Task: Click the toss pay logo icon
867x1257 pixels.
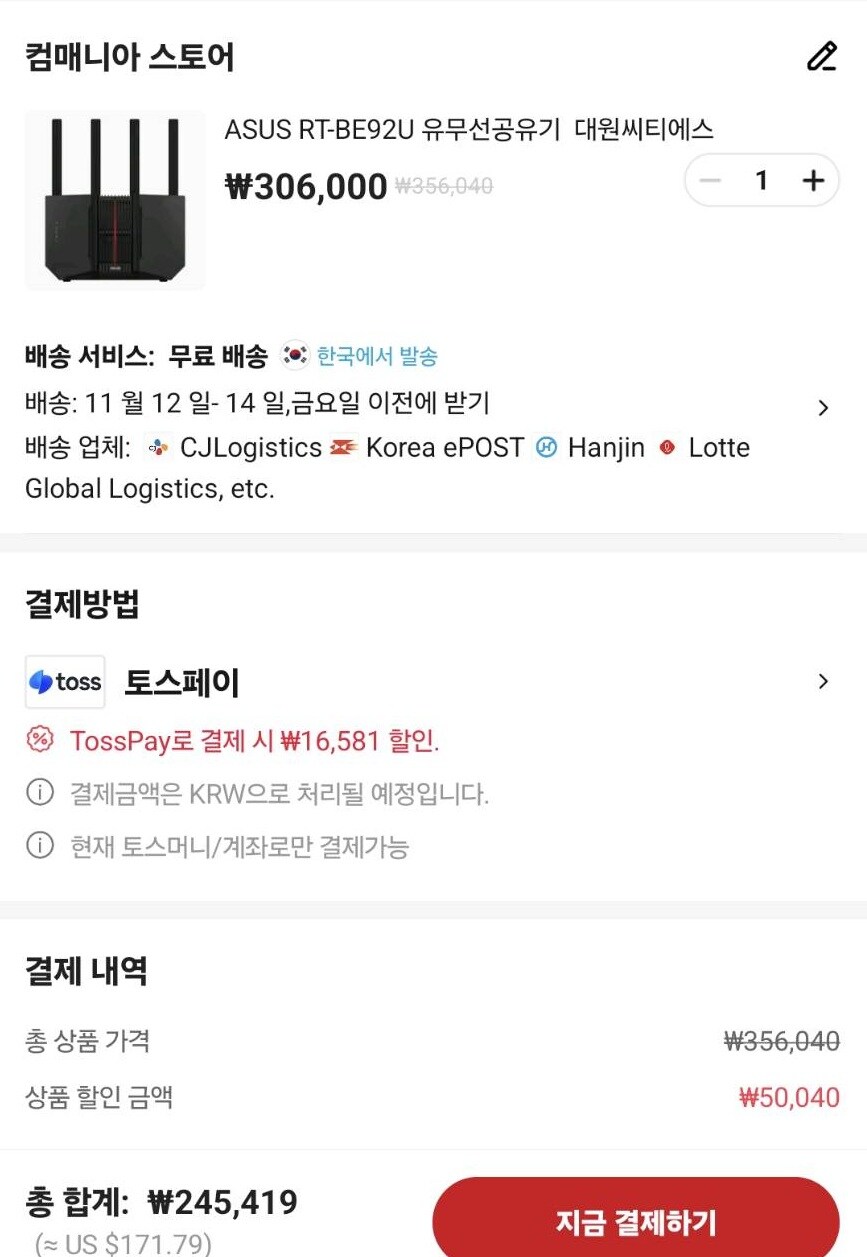Action: point(64,681)
